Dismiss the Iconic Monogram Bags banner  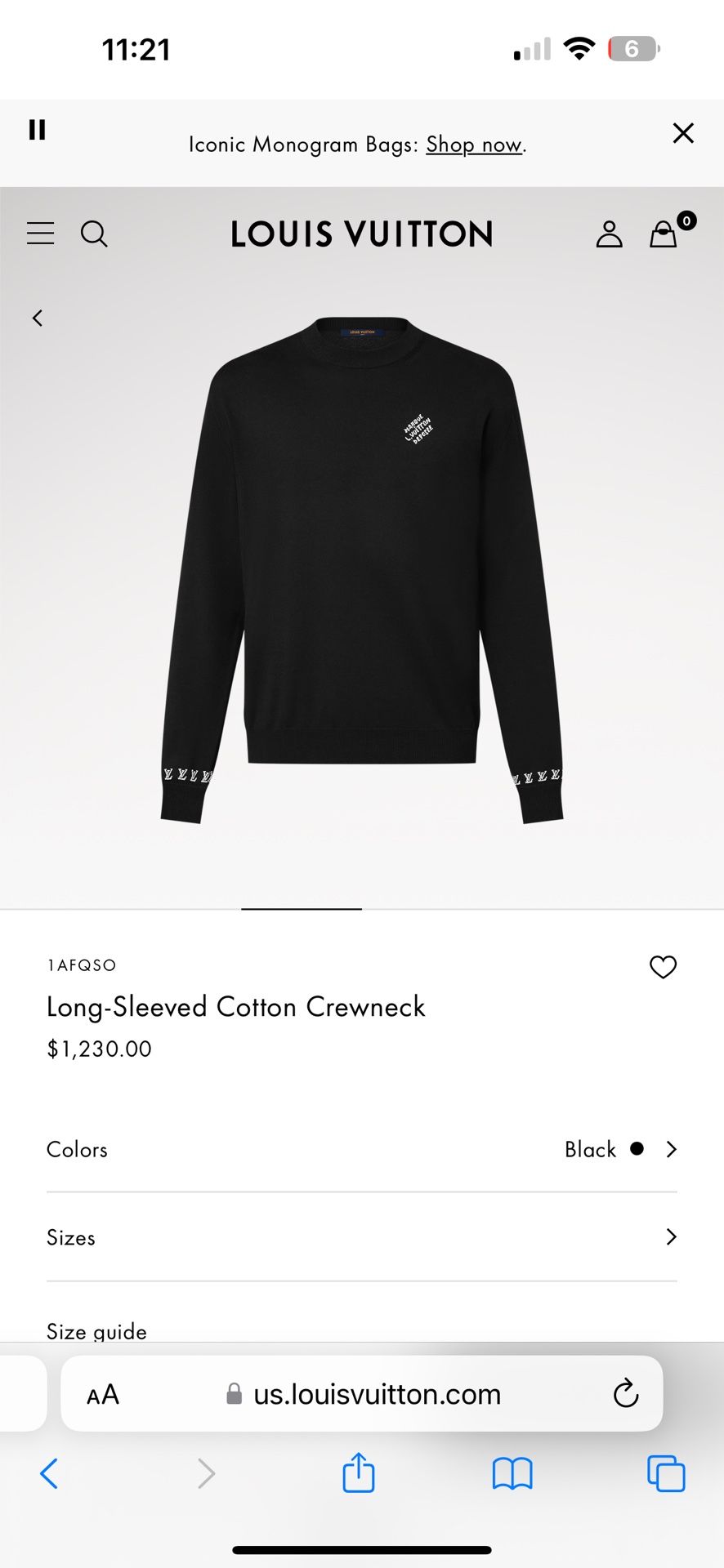pyautogui.click(x=682, y=132)
